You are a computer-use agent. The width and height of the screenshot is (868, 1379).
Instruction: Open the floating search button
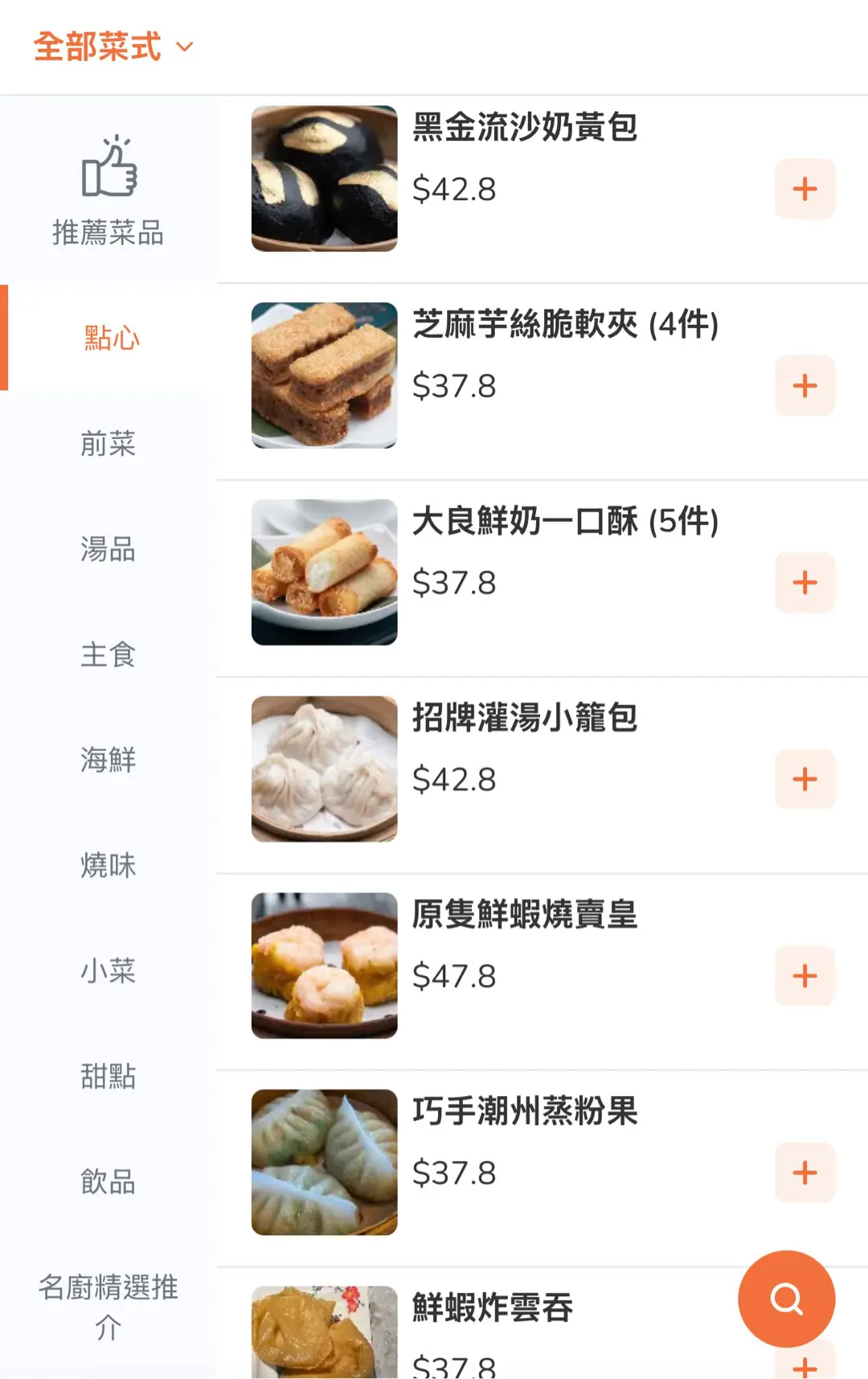pos(786,1299)
